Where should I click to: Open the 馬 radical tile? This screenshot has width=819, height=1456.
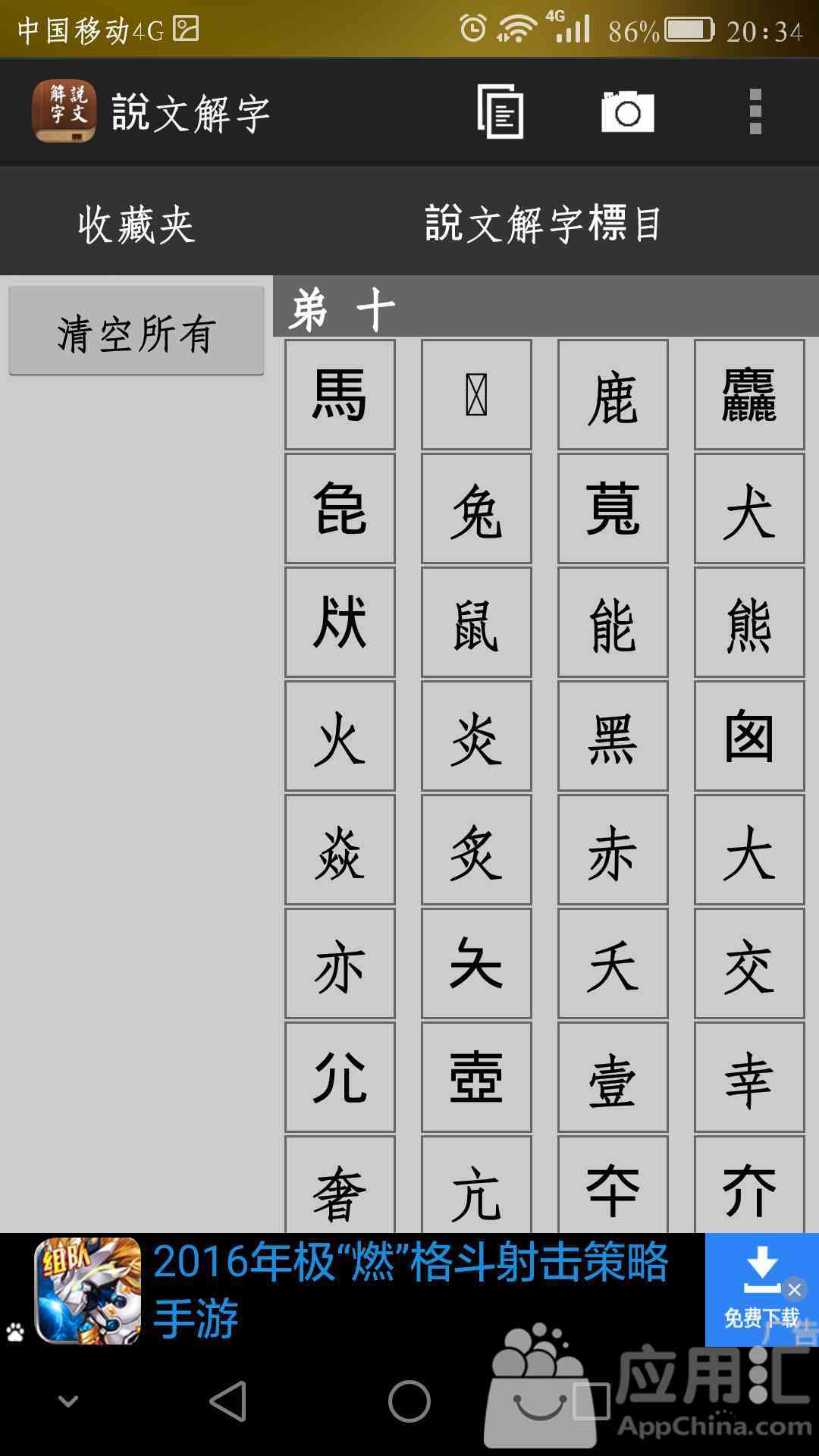(340, 394)
